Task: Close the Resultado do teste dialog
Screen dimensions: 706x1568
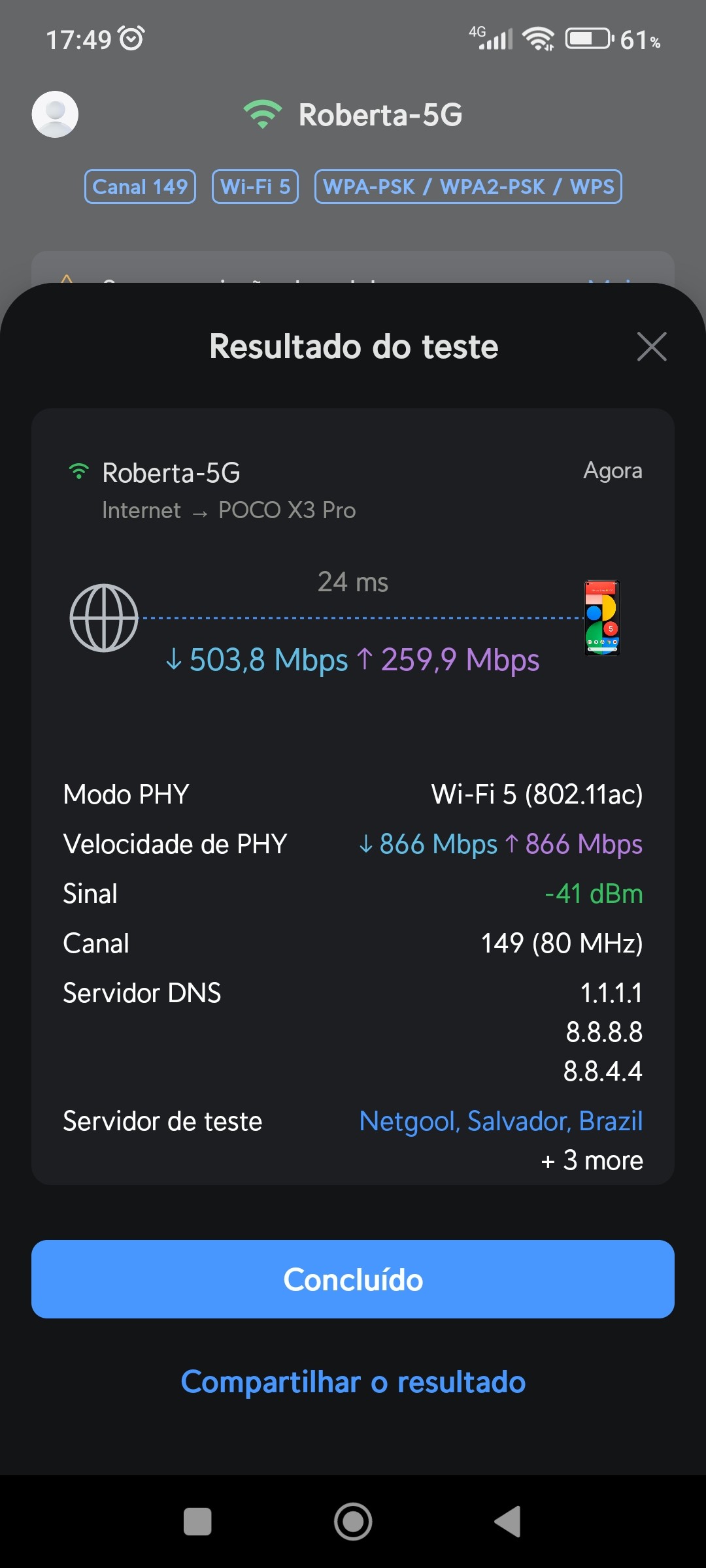Action: (652, 346)
